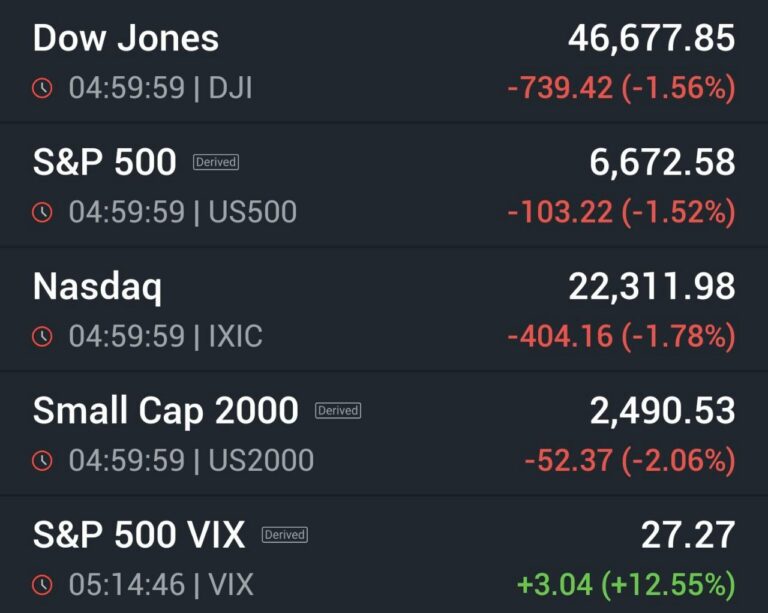Open the S&P 500 index details

pos(384,186)
